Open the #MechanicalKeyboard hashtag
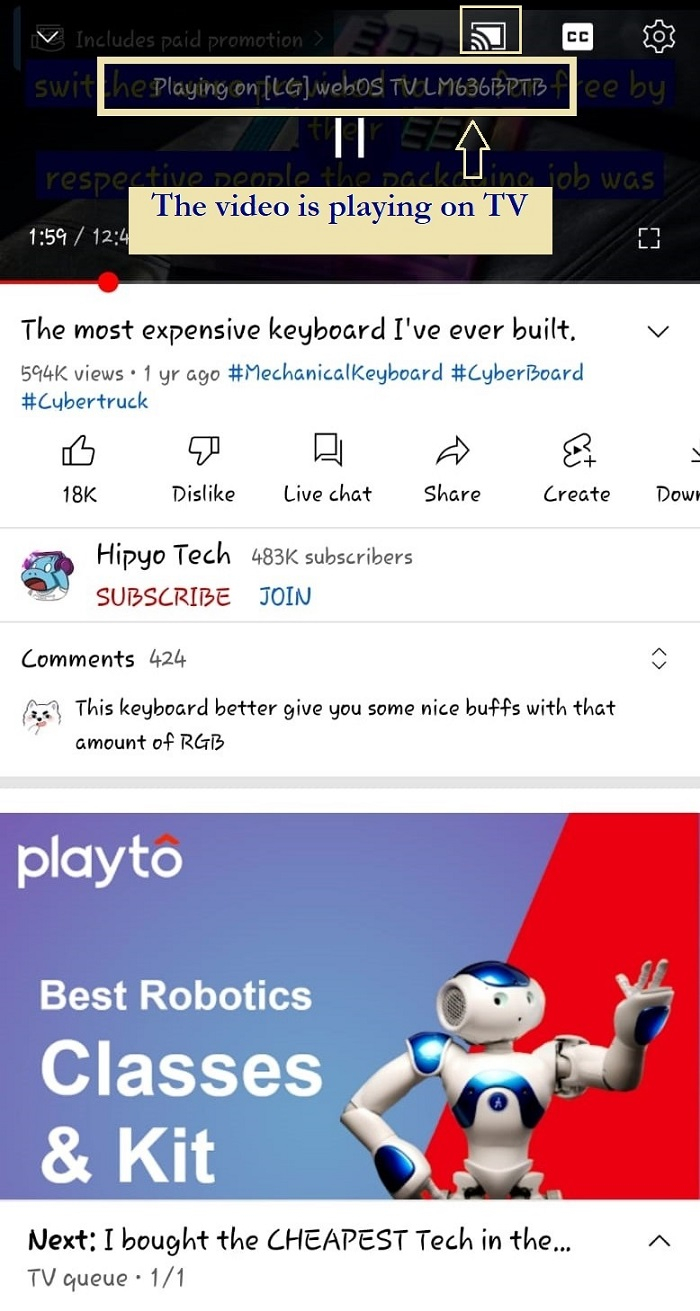This screenshot has height=1311, width=700. coord(335,373)
